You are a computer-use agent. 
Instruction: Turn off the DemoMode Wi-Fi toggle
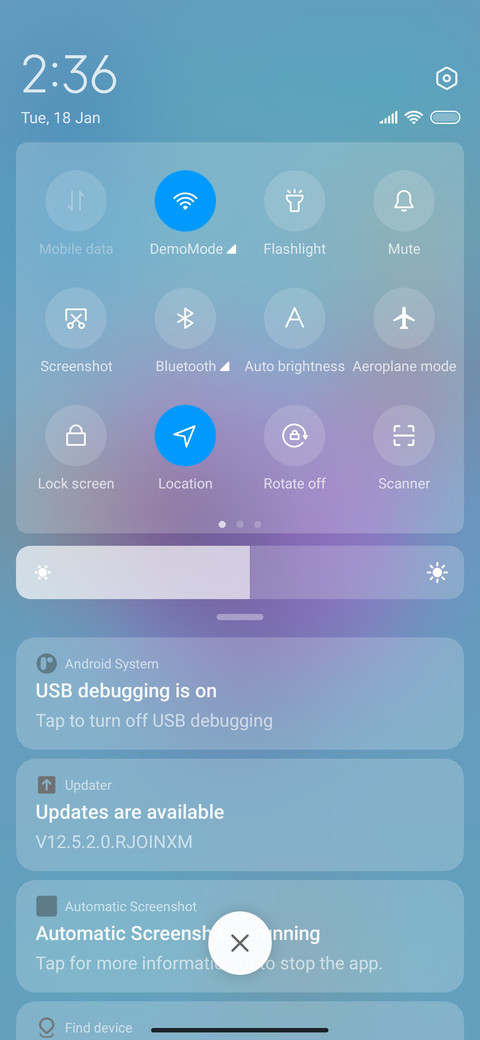click(185, 201)
